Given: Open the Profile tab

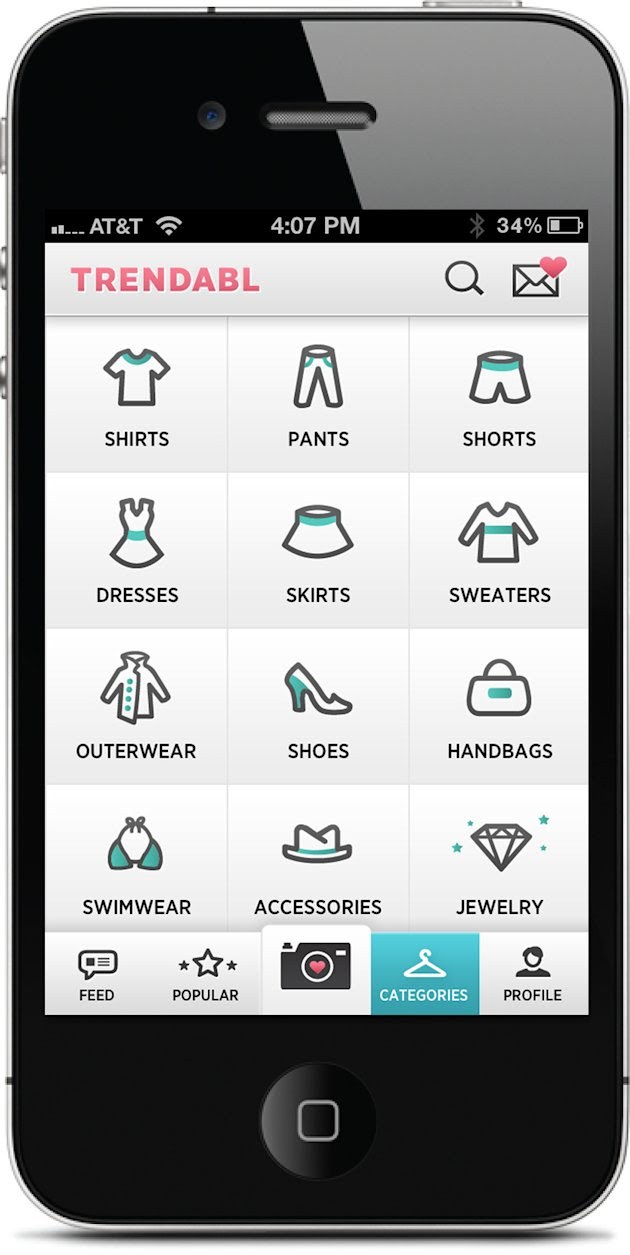Looking at the screenshot, I should tap(532, 976).
